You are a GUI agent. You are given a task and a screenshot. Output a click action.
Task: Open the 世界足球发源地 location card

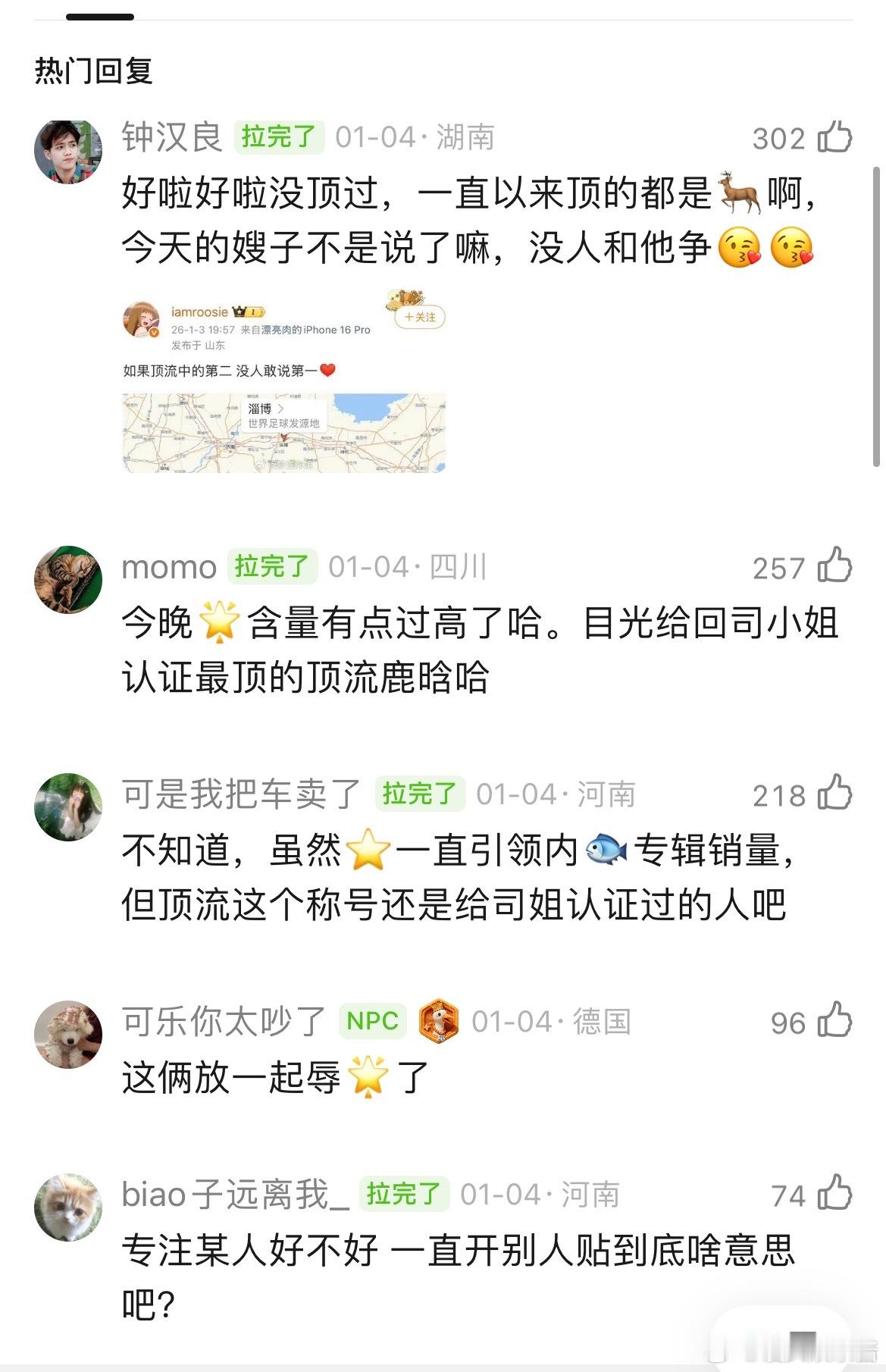286,424
